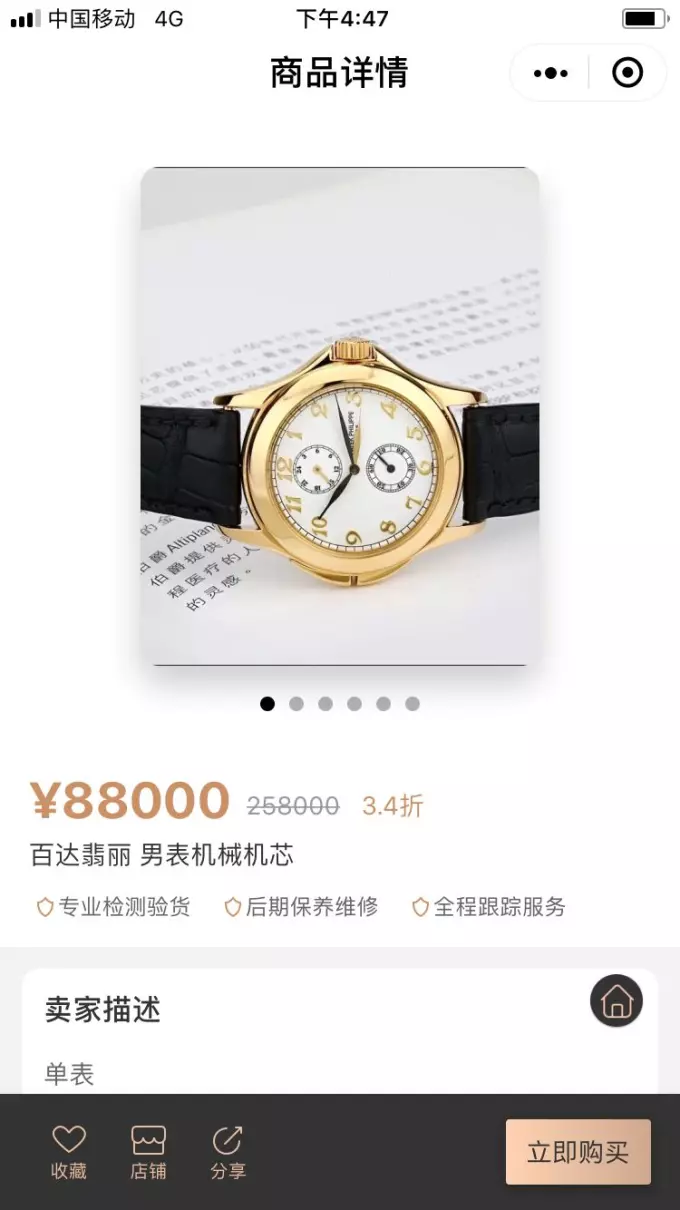This screenshot has height=1210, width=680.
Task: Jump to the second product image dot
Action: point(296,704)
